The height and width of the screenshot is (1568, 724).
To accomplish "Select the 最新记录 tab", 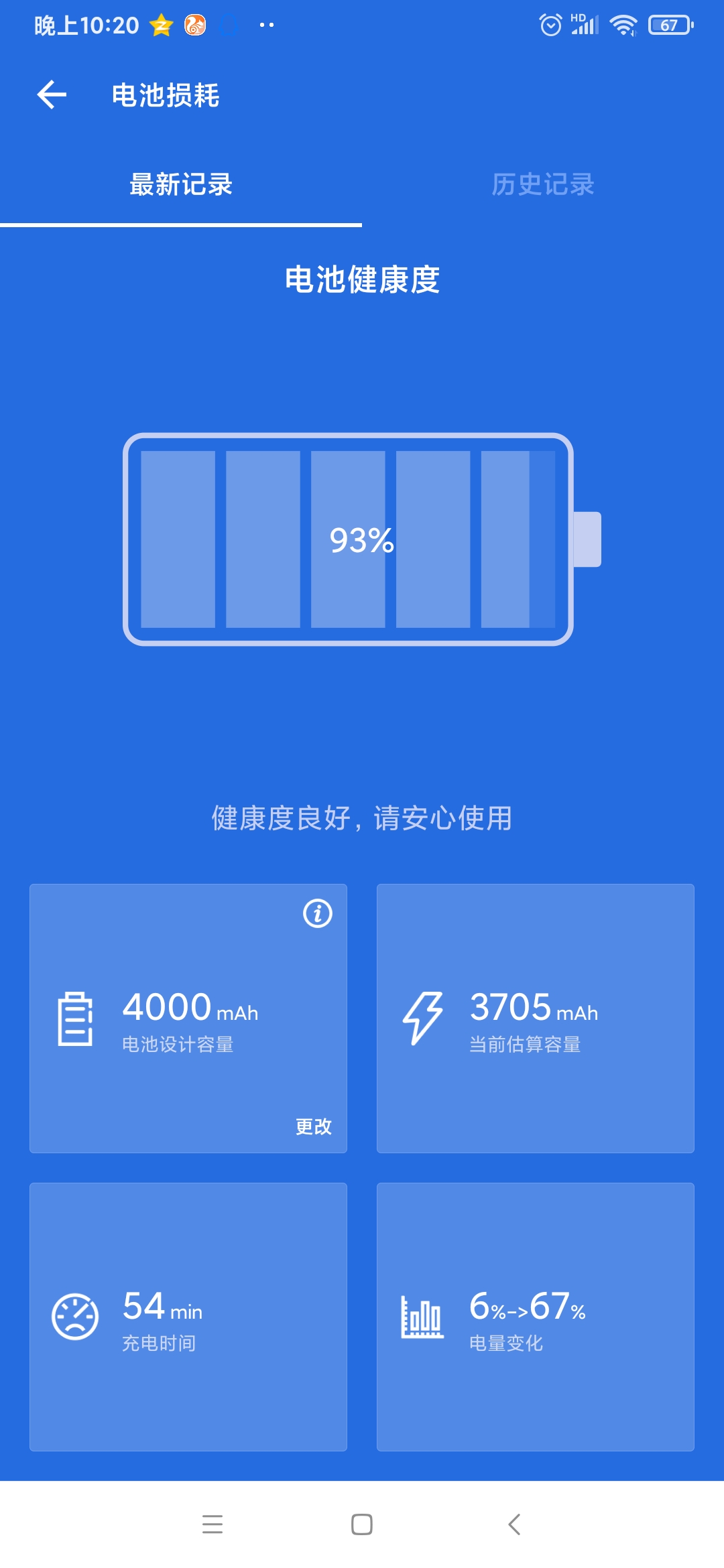I will coord(181,184).
